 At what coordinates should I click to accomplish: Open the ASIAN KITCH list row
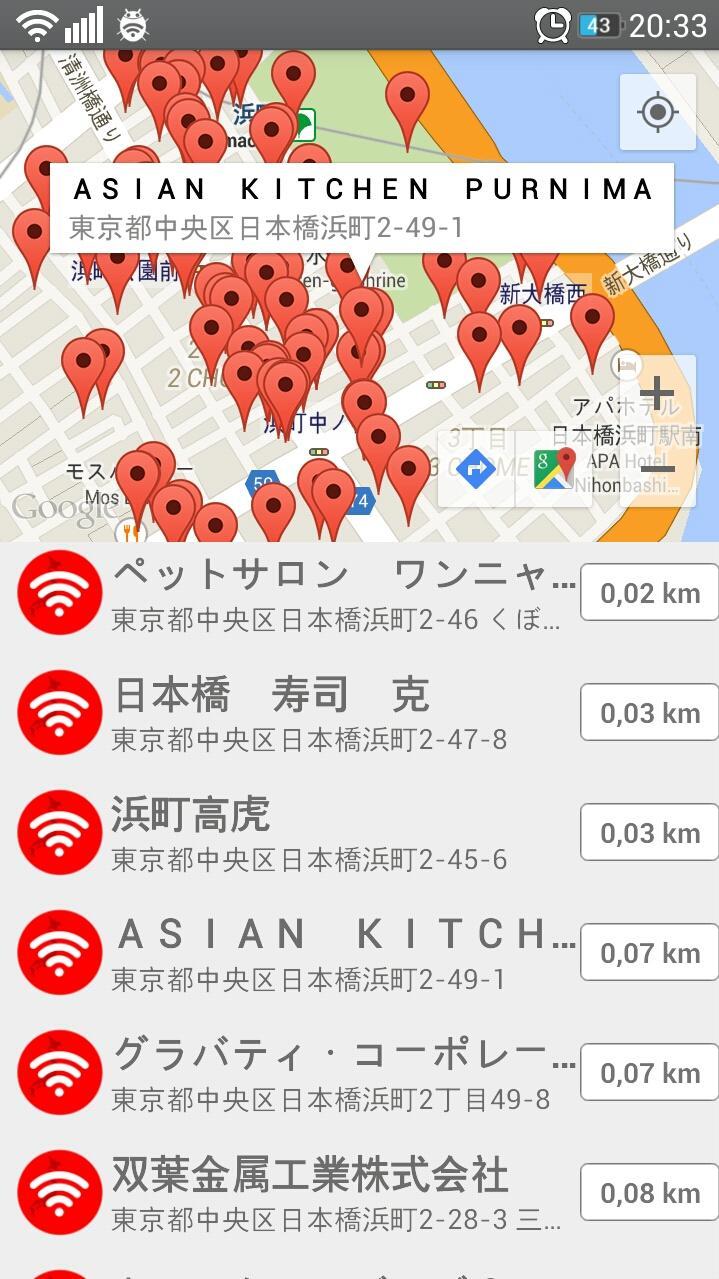coord(340,953)
